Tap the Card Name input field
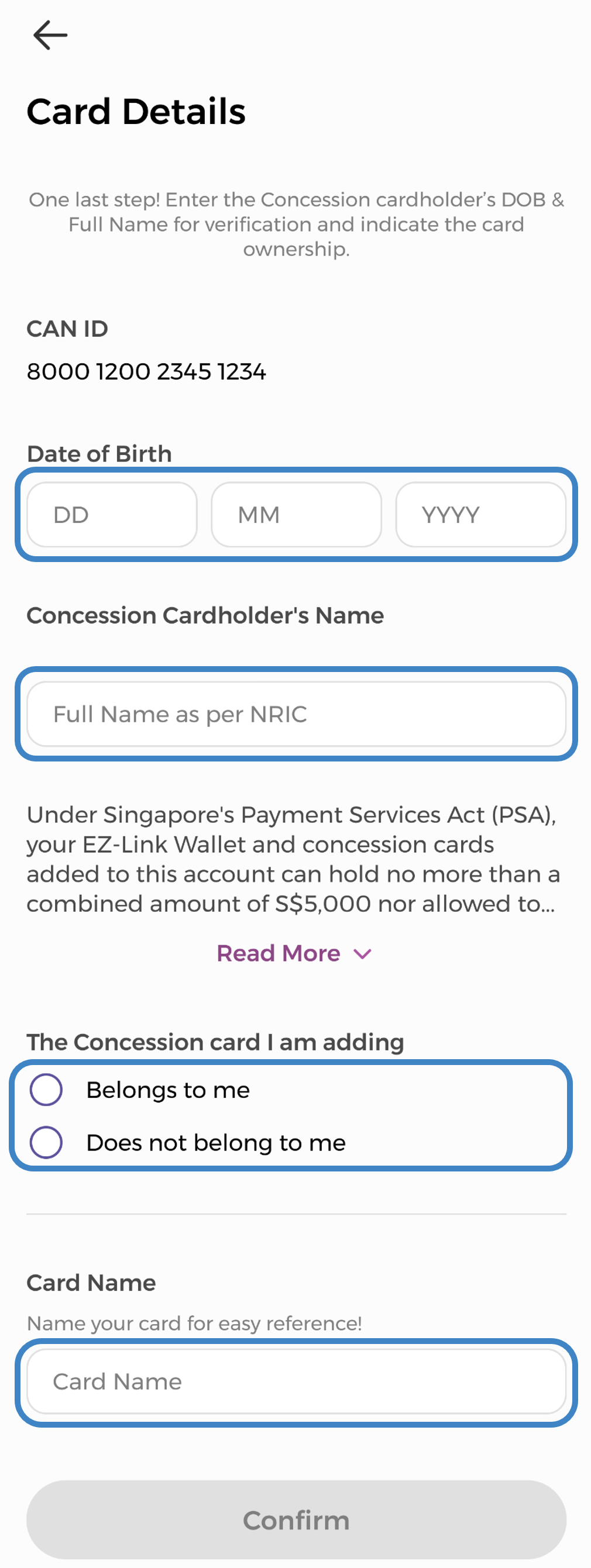This screenshot has width=591, height=1568. (296, 1382)
